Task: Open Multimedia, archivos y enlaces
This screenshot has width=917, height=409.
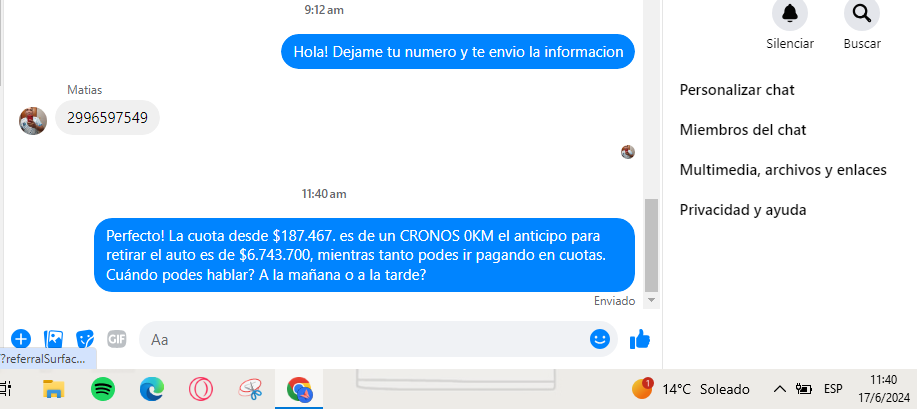Action: [x=783, y=170]
